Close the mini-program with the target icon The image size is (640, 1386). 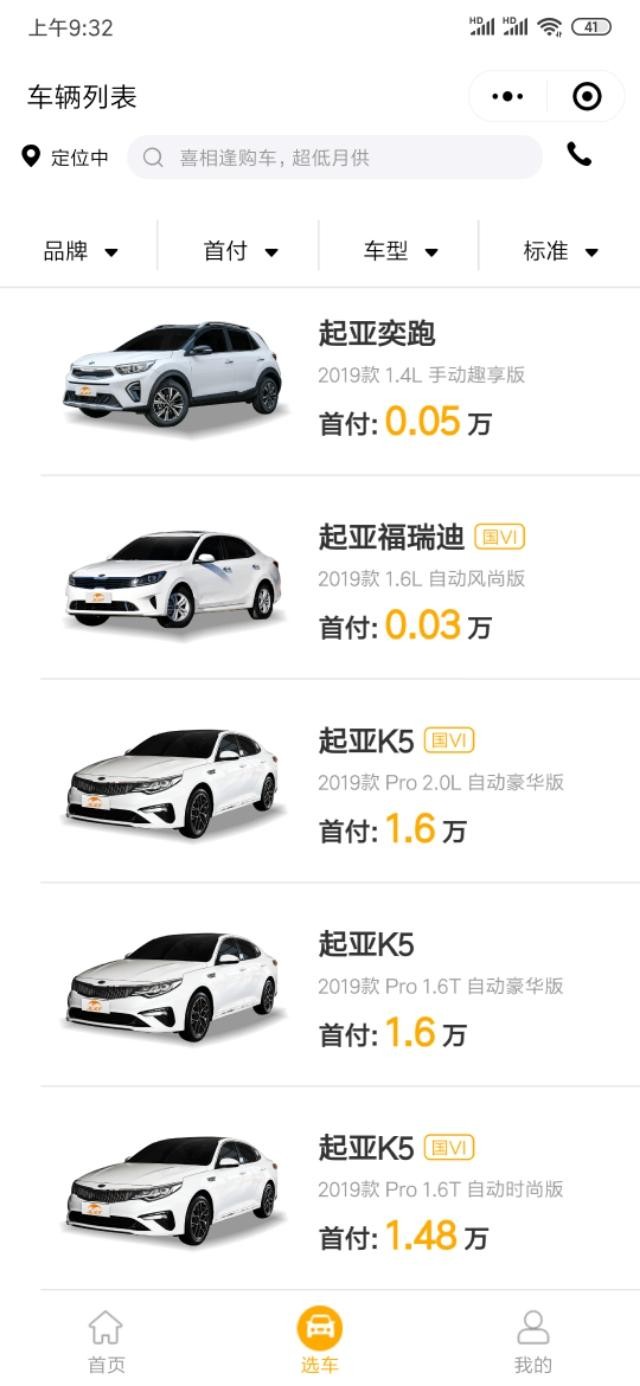586,96
